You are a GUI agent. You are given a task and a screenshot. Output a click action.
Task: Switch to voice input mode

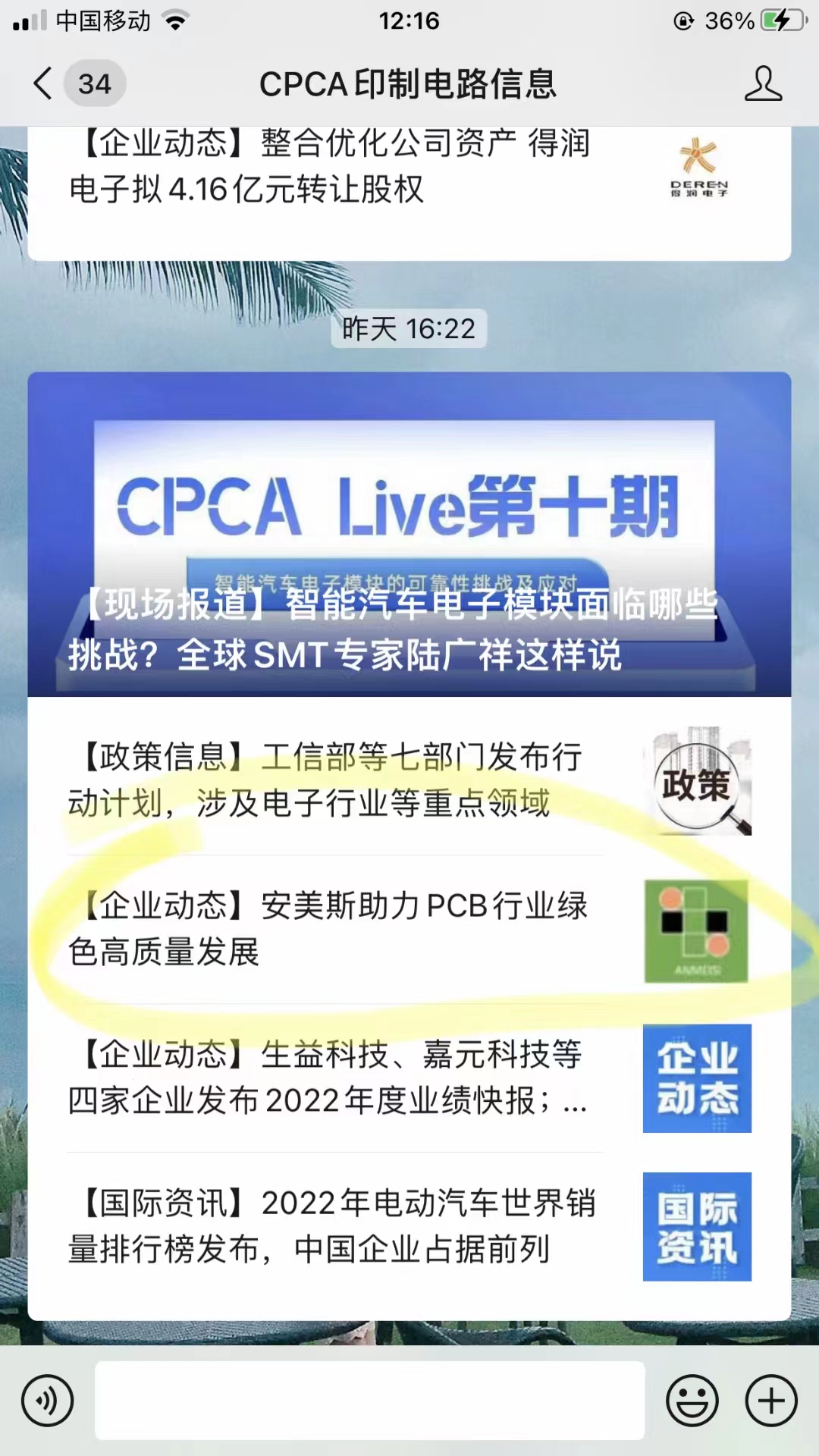click(48, 1401)
